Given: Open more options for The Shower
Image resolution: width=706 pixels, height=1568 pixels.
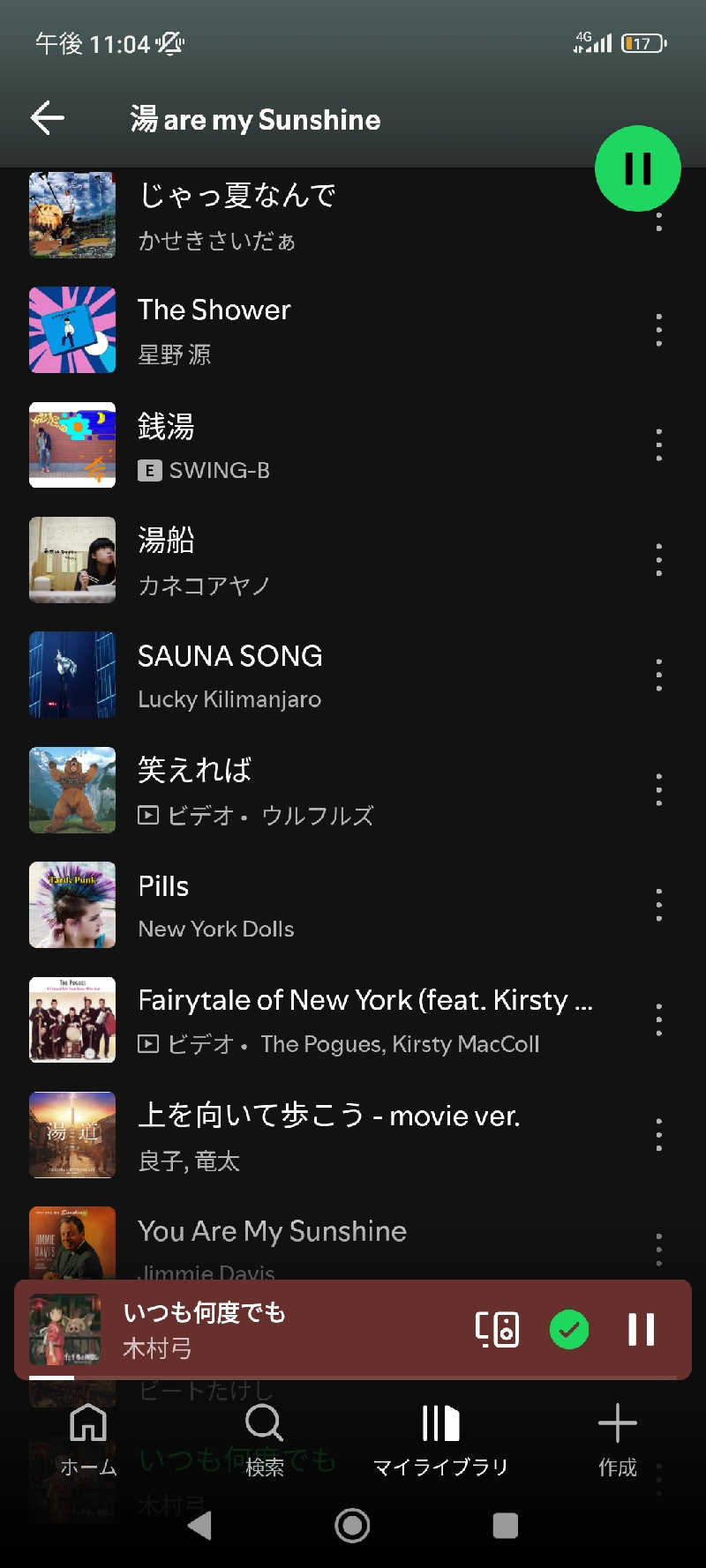Looking at the screenshot, I should pyautogui.click(x=658, y=330).
